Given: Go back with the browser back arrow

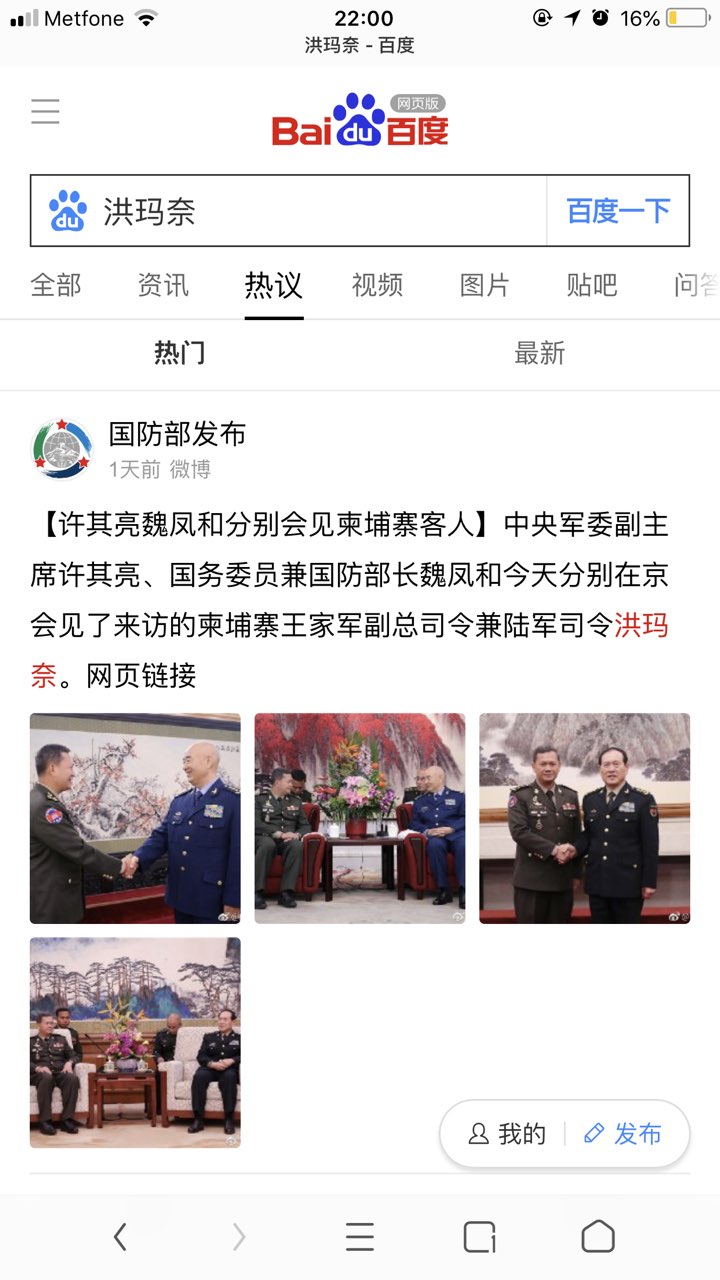Looking at the screenshot, I should pyautogui.click(x=120, y=1237).
